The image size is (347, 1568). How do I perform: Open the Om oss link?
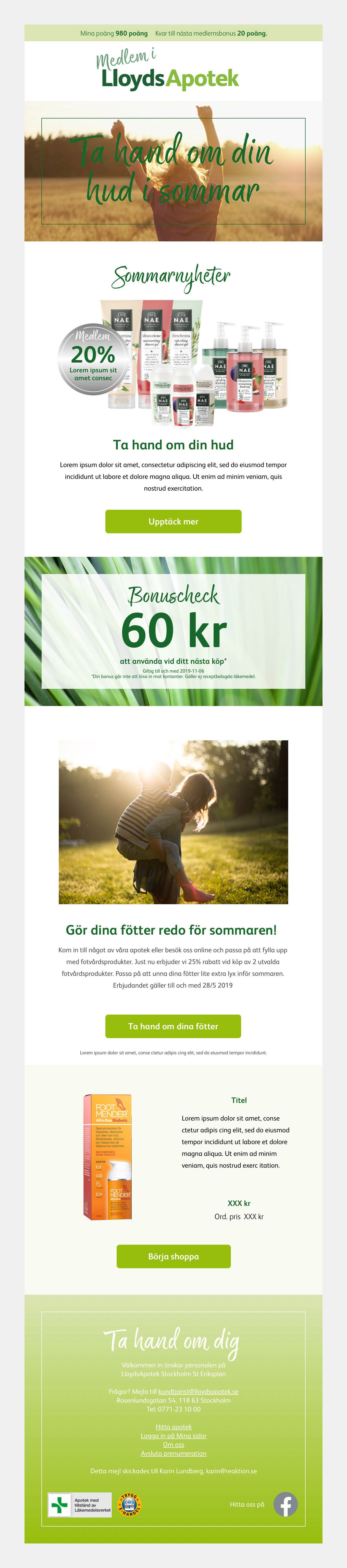pos(173,1444)
